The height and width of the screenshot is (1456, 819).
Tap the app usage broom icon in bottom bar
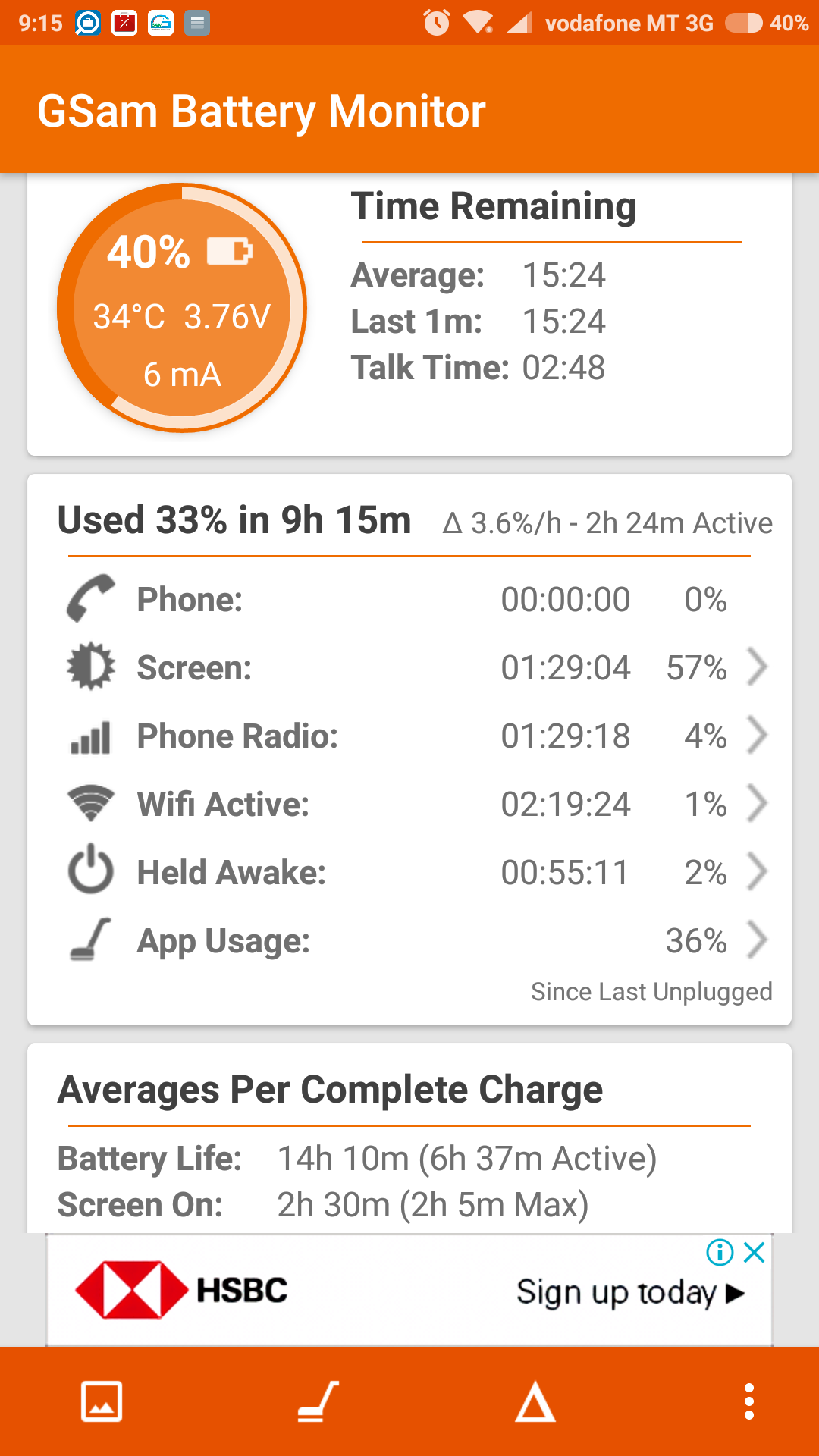pos(318,1401)
